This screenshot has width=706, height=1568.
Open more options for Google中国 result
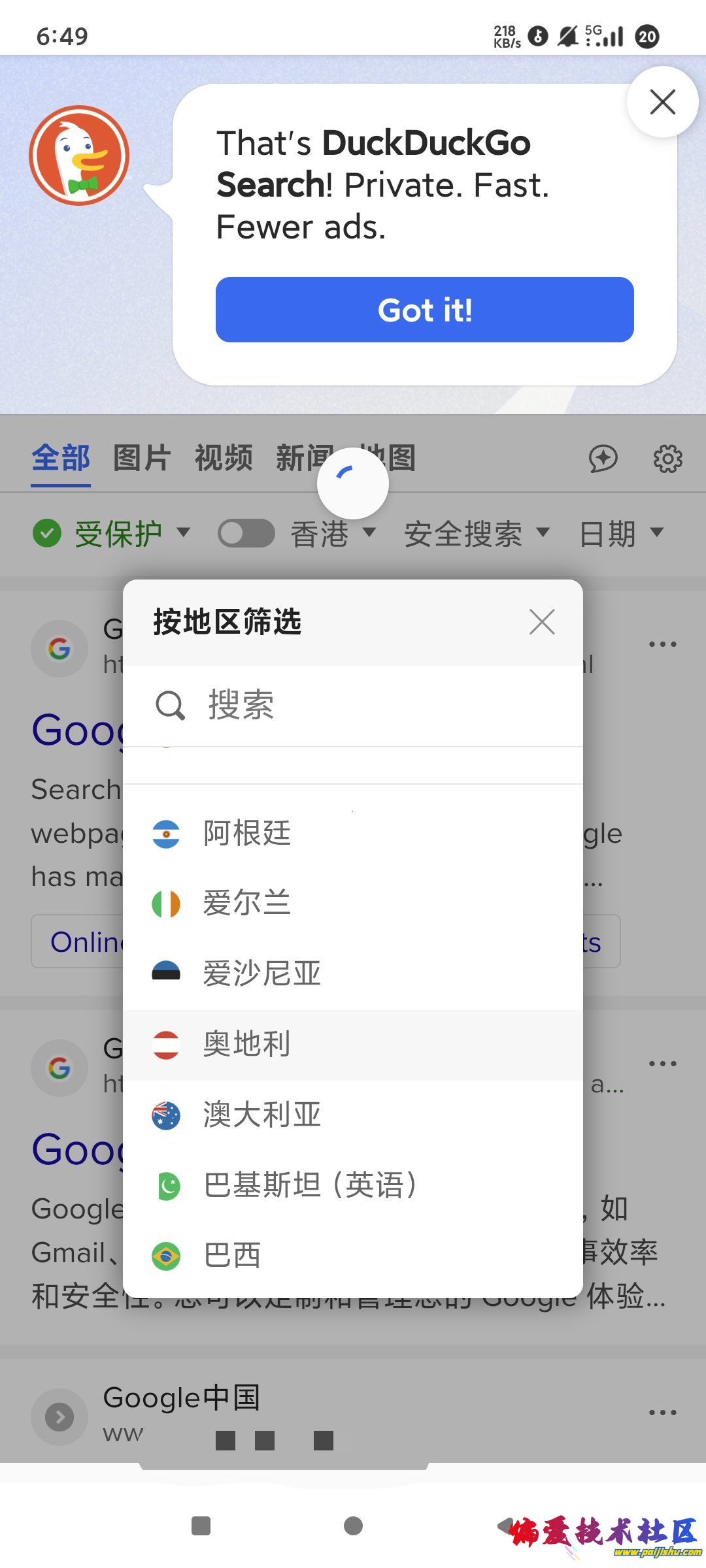pyautogui.click(x=662, y=1413)
